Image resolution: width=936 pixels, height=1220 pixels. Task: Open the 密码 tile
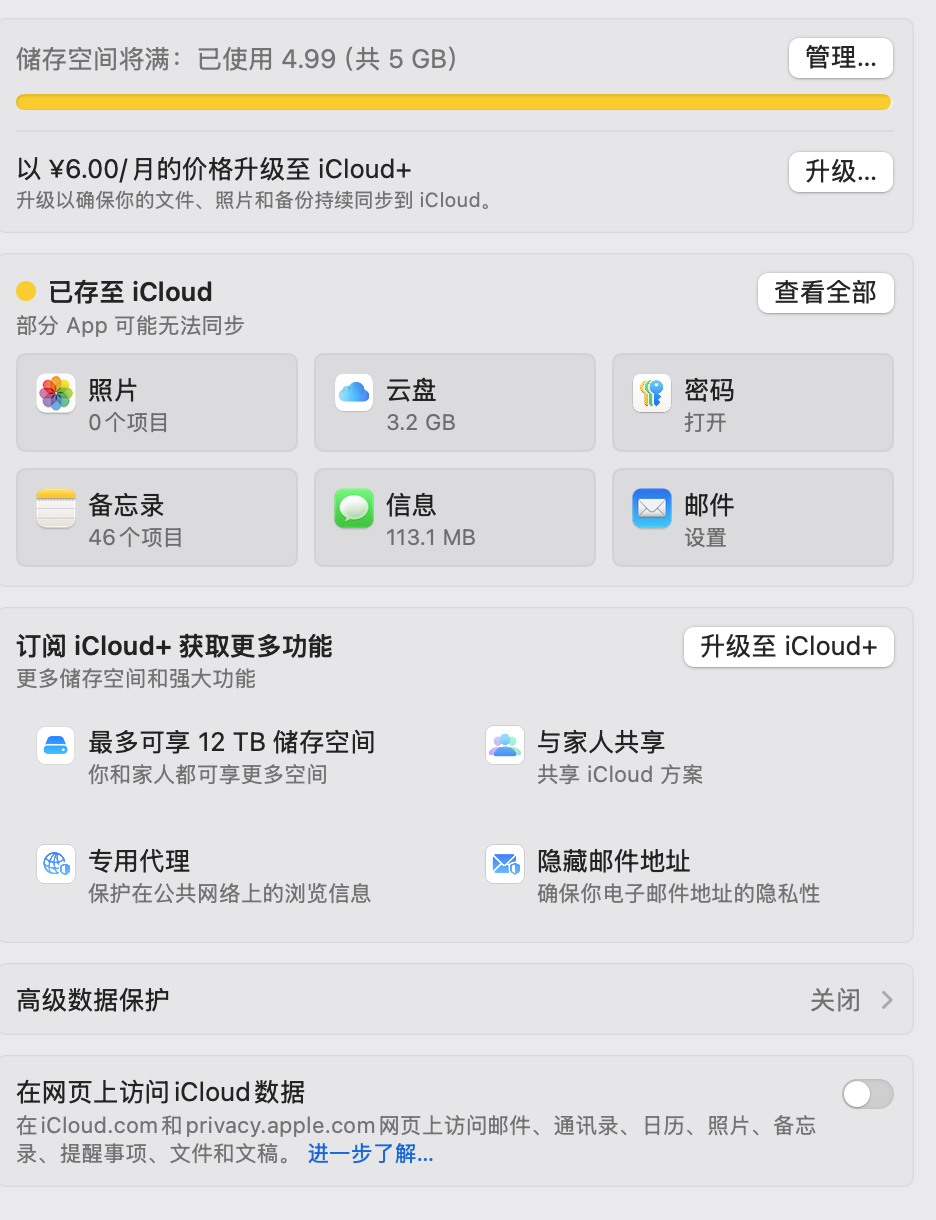[x=753, y=403]
